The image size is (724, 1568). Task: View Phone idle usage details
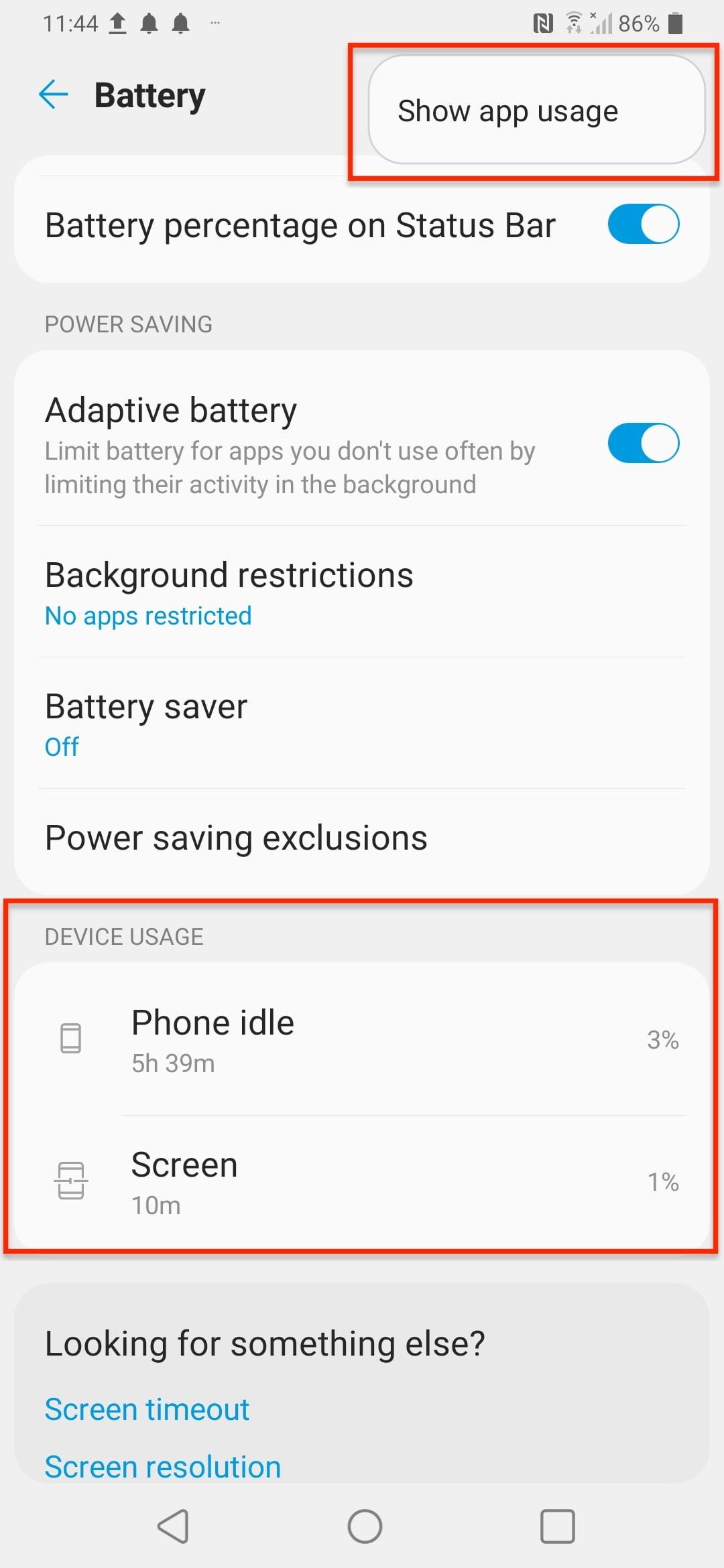362,1039
